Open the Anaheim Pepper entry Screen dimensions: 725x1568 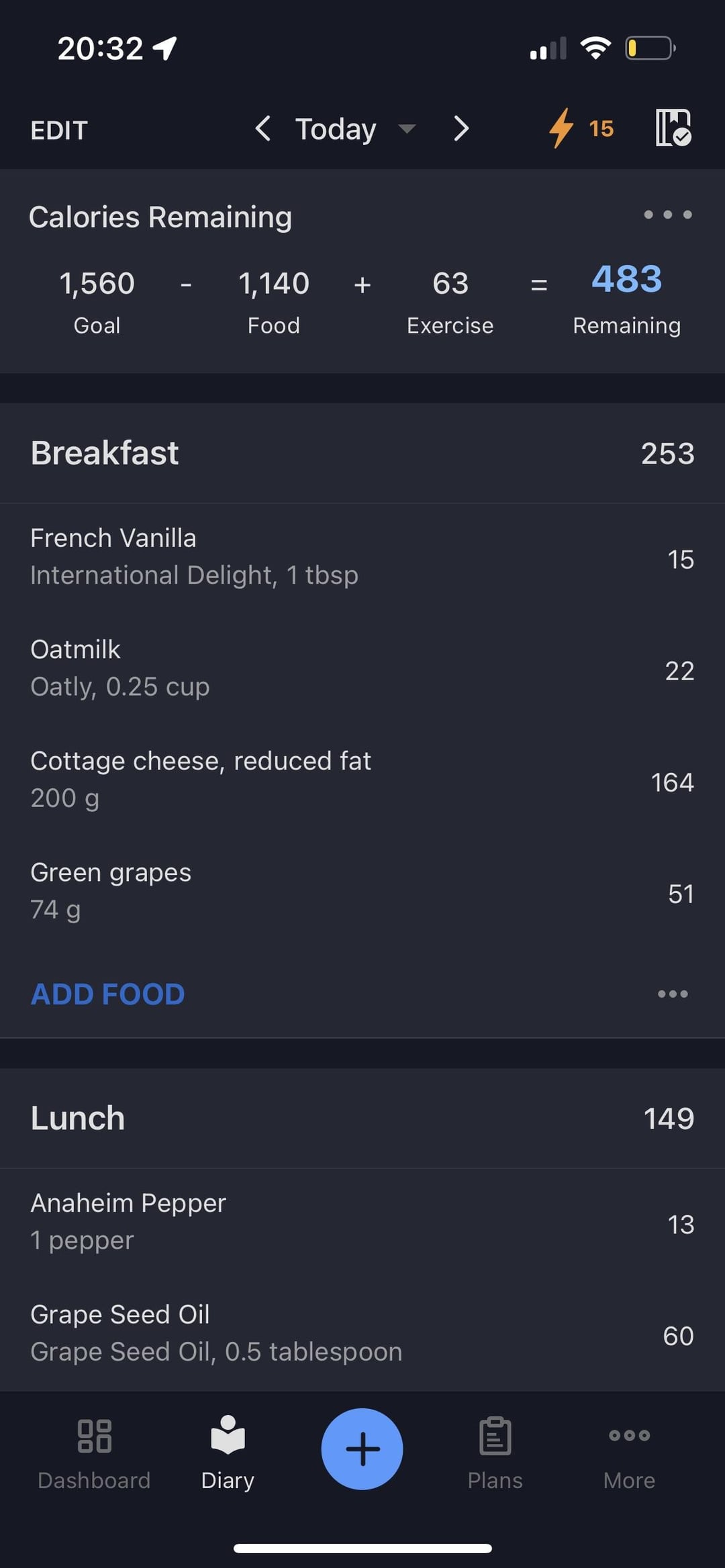[362, 1222]
